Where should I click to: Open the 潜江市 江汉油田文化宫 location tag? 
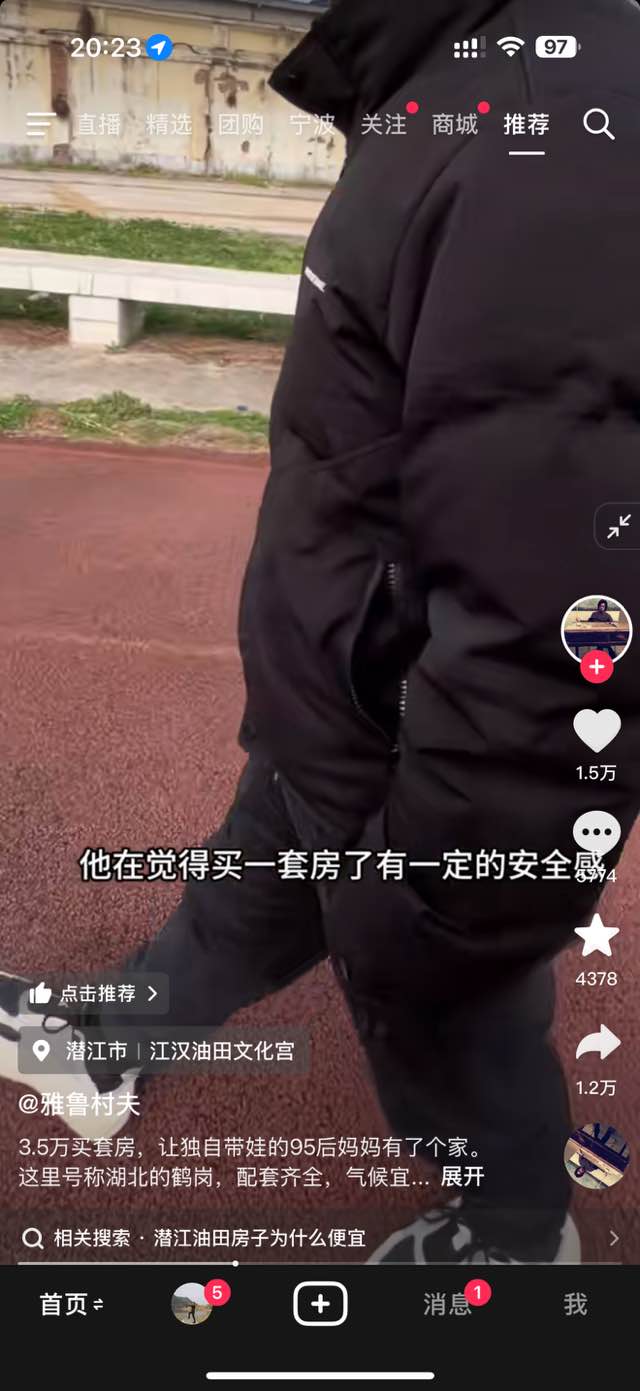[165, 1051]
